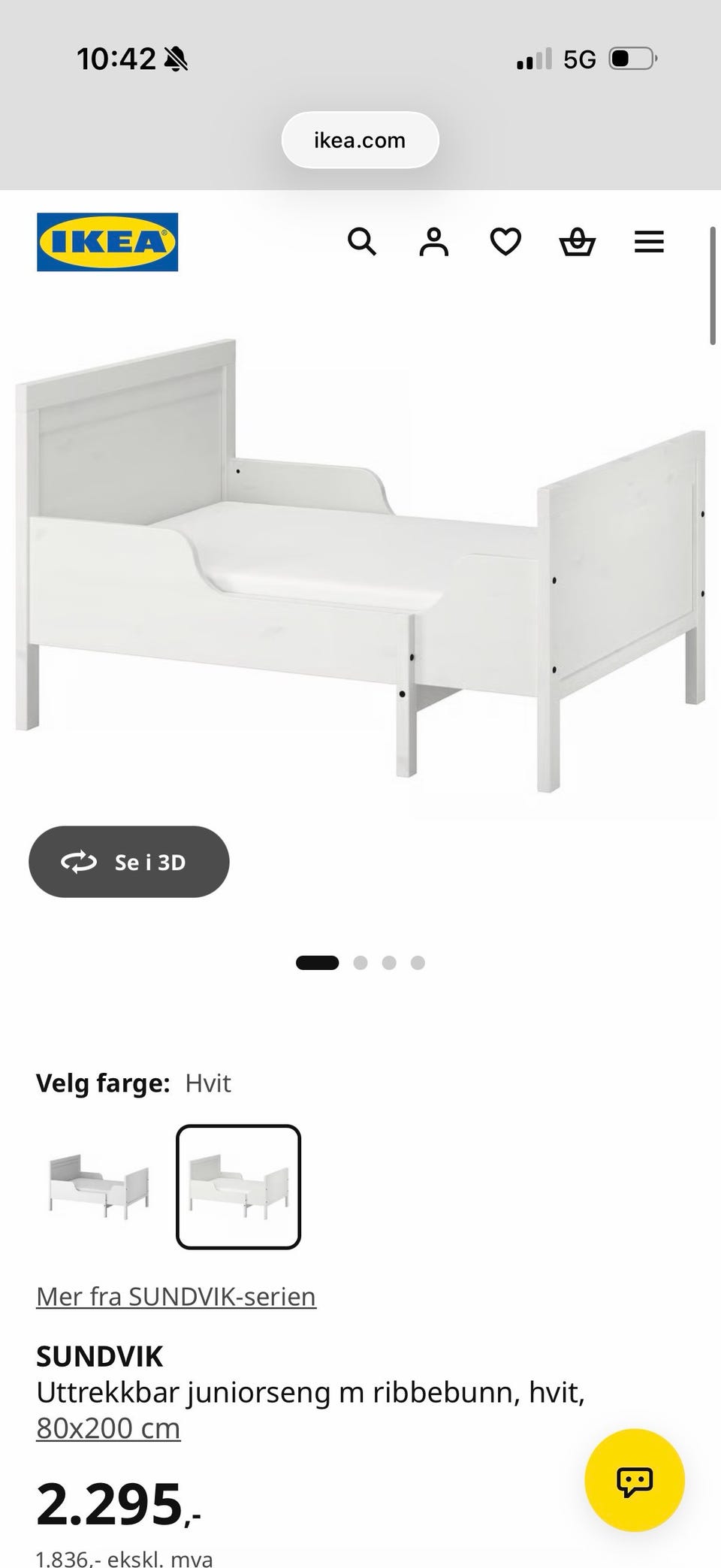Tap the IKEA logo to go home
This screenshot has height=1568, width=721.
pos(107,242)
